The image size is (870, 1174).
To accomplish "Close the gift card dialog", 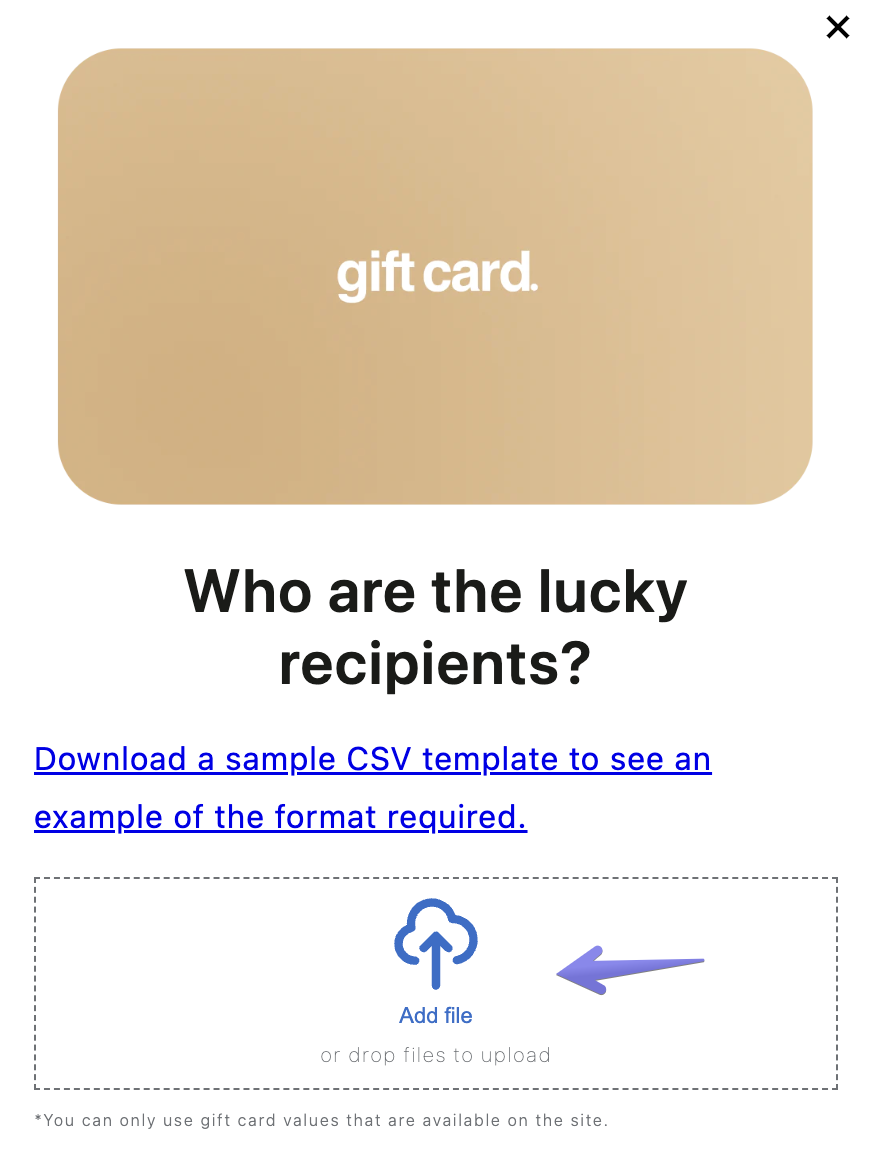I will pos(837,28).
